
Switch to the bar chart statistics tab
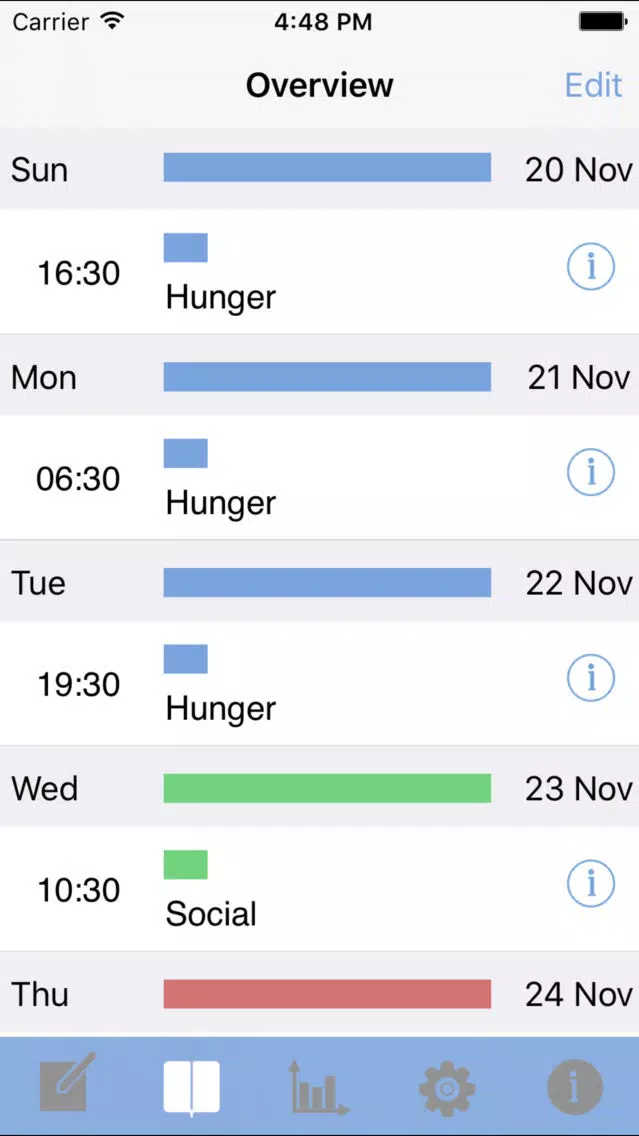click(x=319, y=1087)
